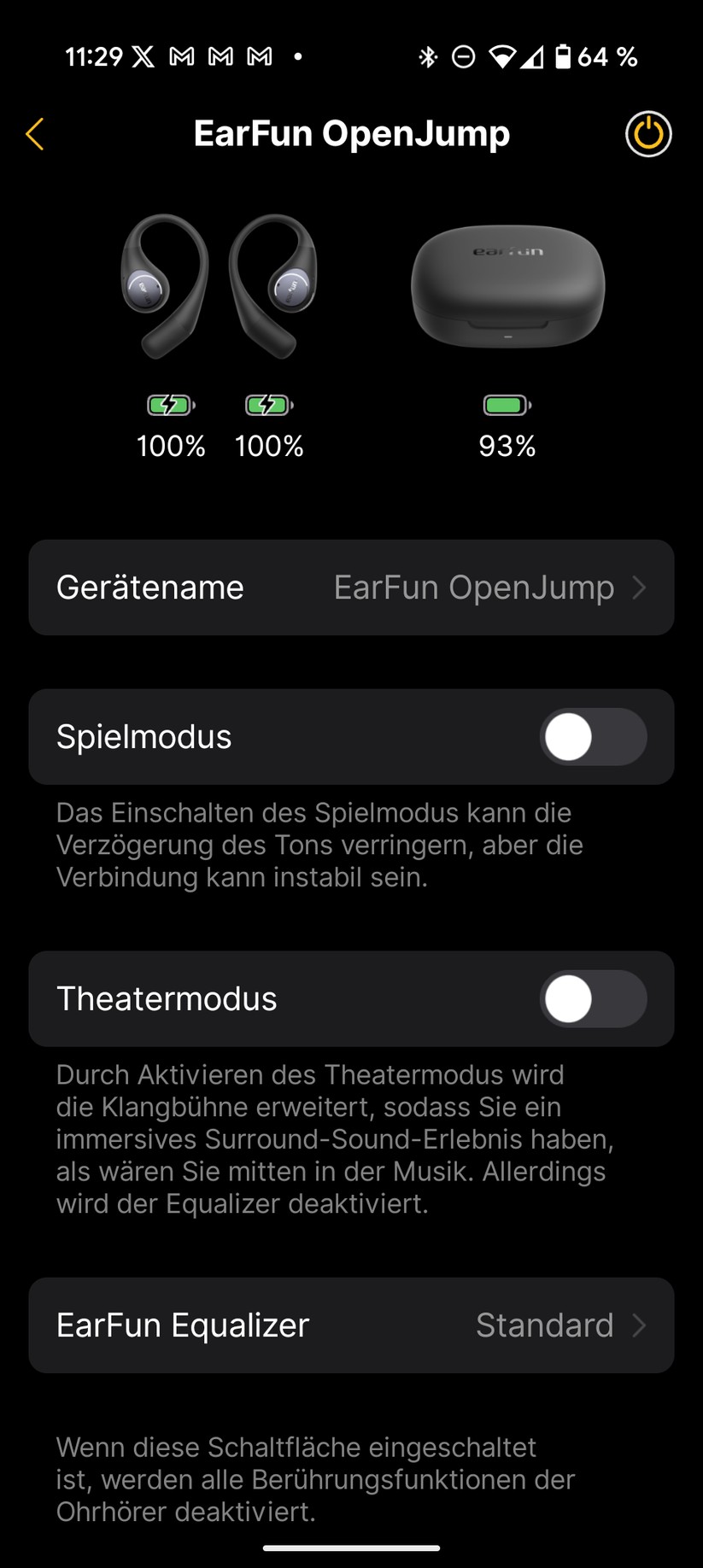Screen dimensions: 703x1568
Task: Open the Gerätename row
Action: pyautogui.click(x=351, y=588)
